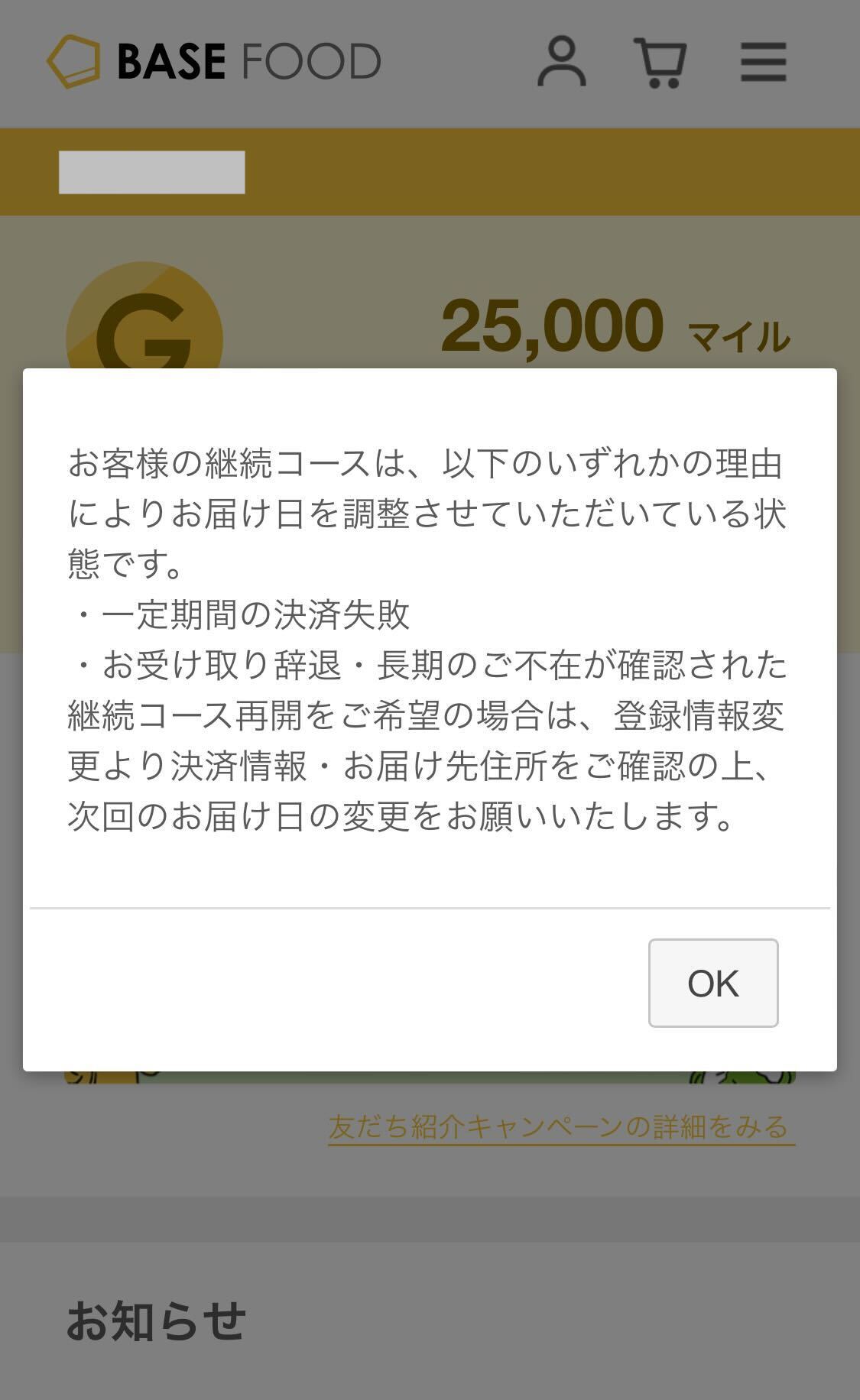
Task: Open the friend referral campaign details link
Action: tap(560, 1127)
